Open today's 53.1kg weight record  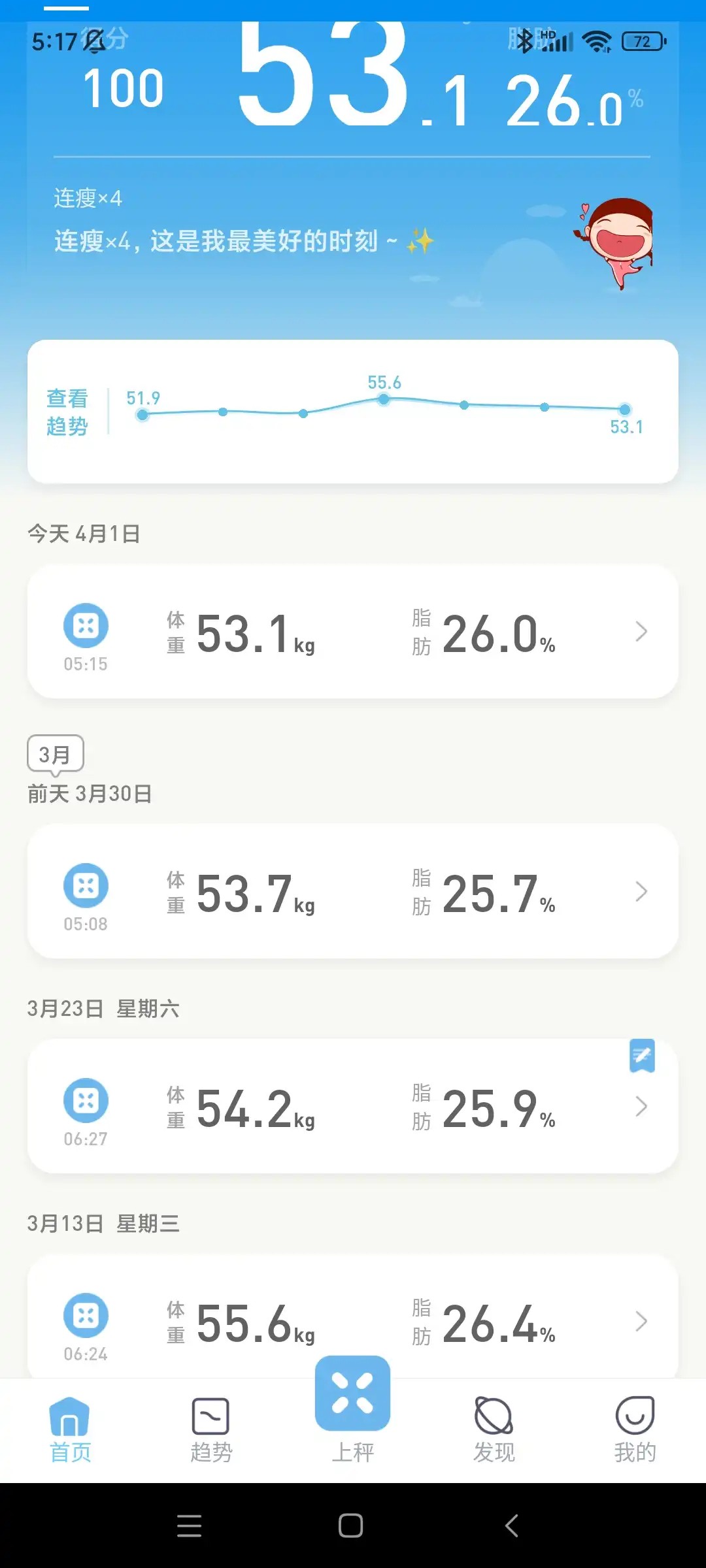pyautogui.click(x=353, y=632)
